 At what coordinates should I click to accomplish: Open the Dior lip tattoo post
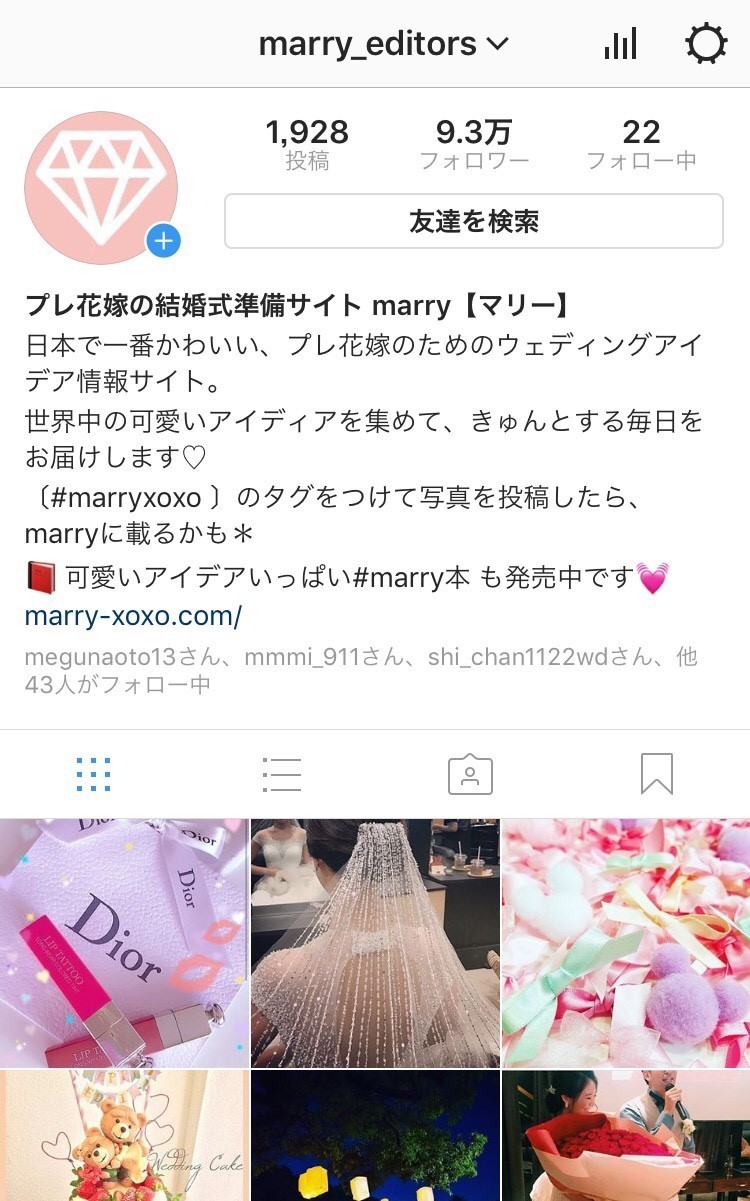(x=123, y=943)
